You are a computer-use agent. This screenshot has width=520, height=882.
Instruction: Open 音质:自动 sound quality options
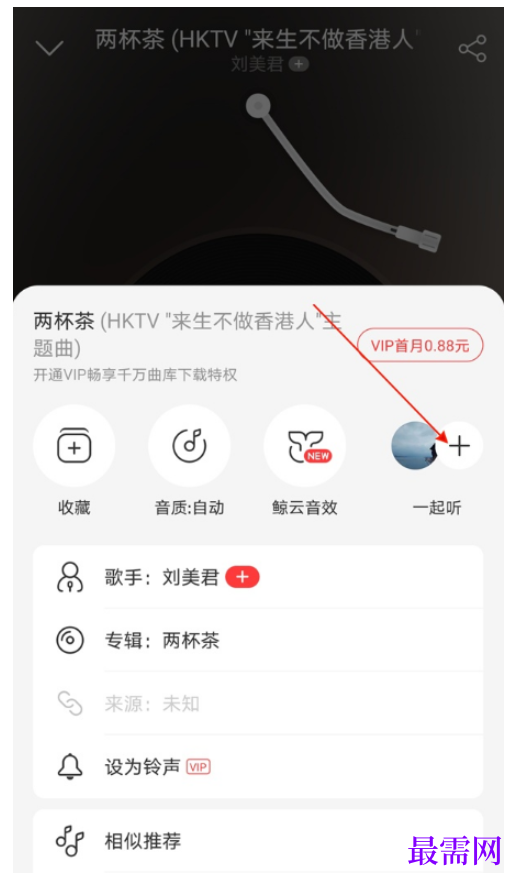(x=190, y=446)
